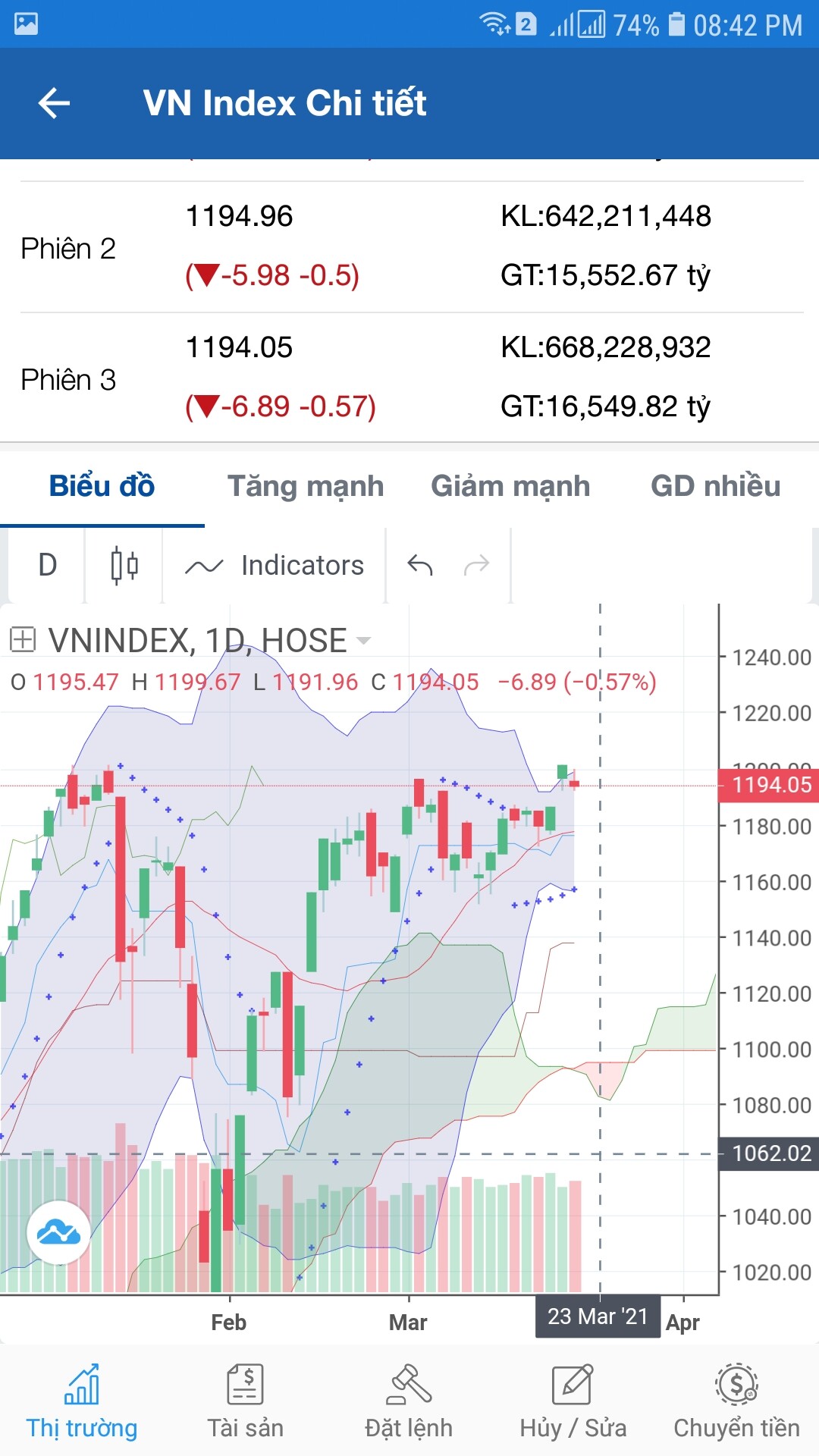Switch to the Tăng mạnh tab

pos(306,486)
